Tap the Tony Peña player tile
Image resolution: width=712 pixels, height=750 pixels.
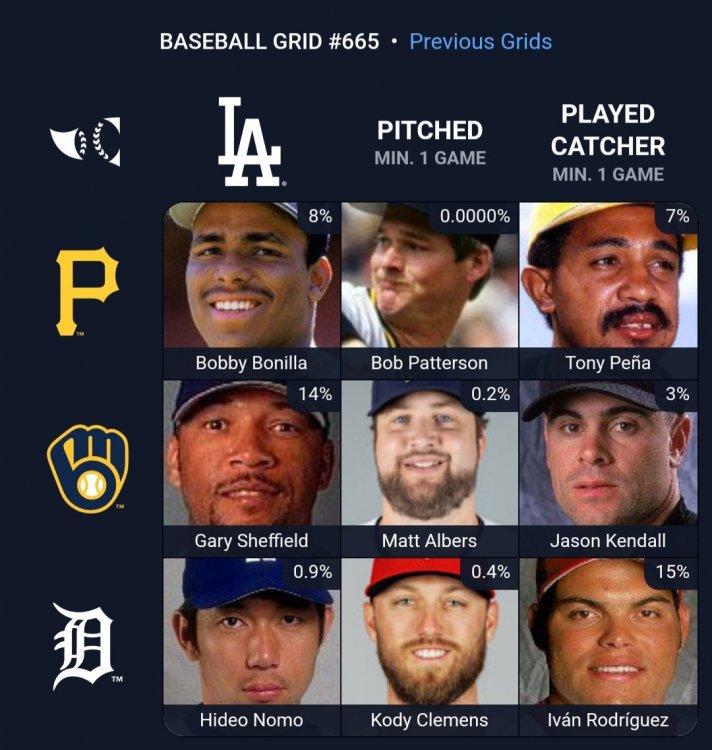(608, 288)
